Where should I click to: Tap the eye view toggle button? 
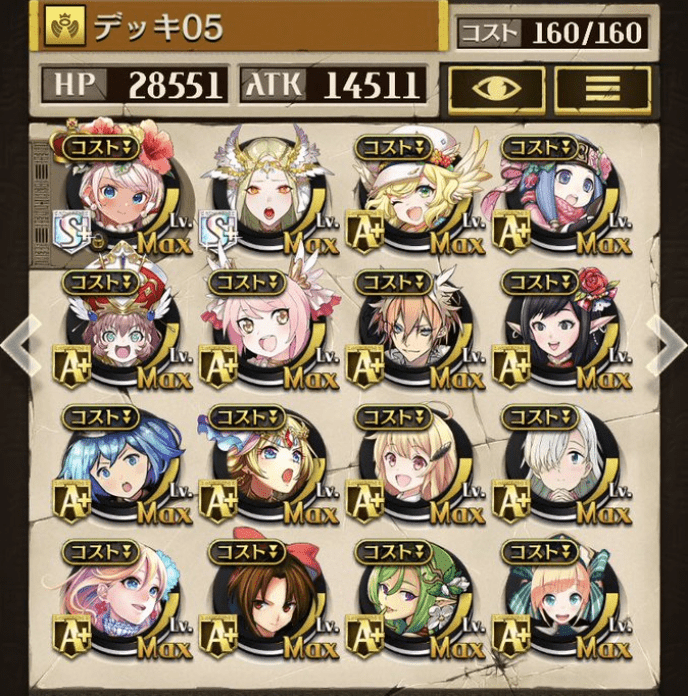[495, 88]
